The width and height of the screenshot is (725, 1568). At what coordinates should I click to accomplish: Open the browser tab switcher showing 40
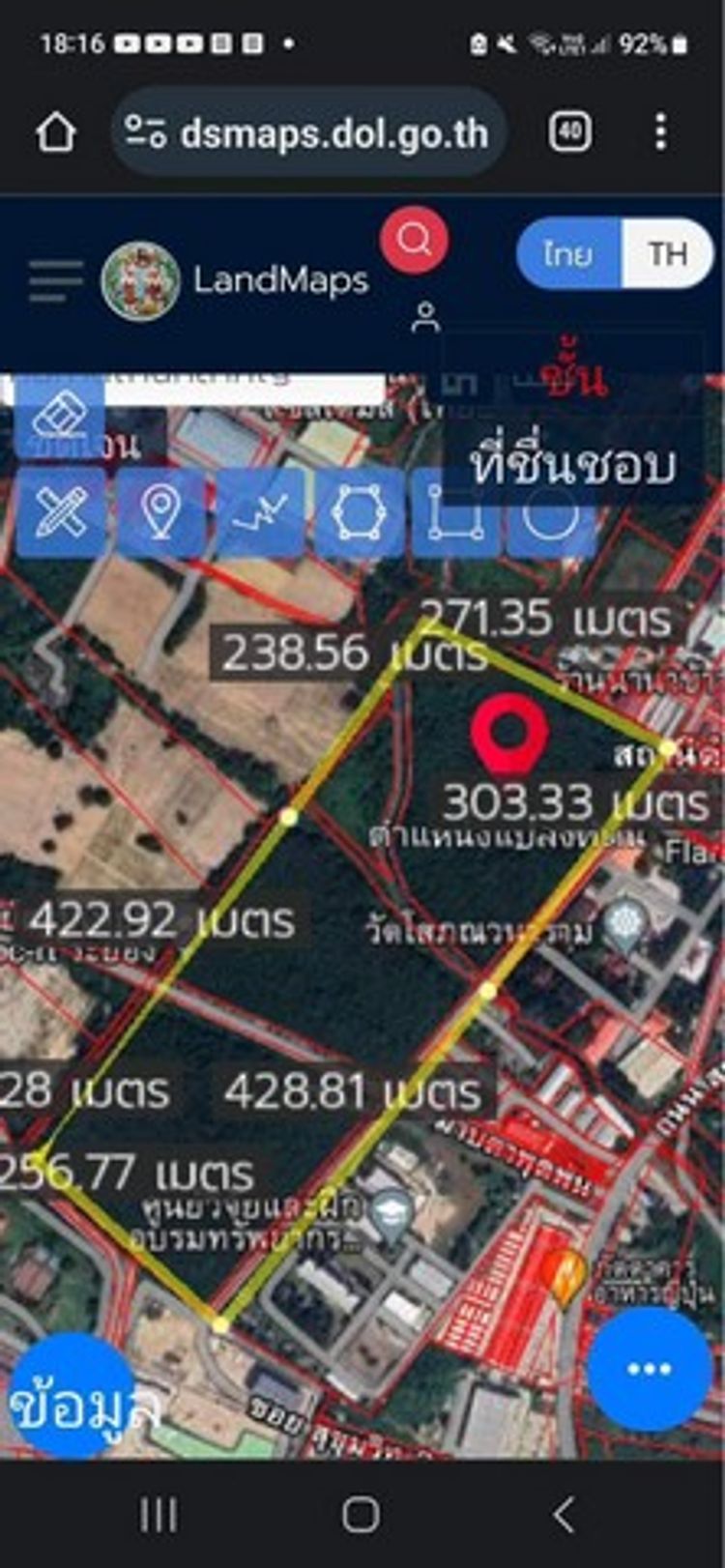pos(570,131)
